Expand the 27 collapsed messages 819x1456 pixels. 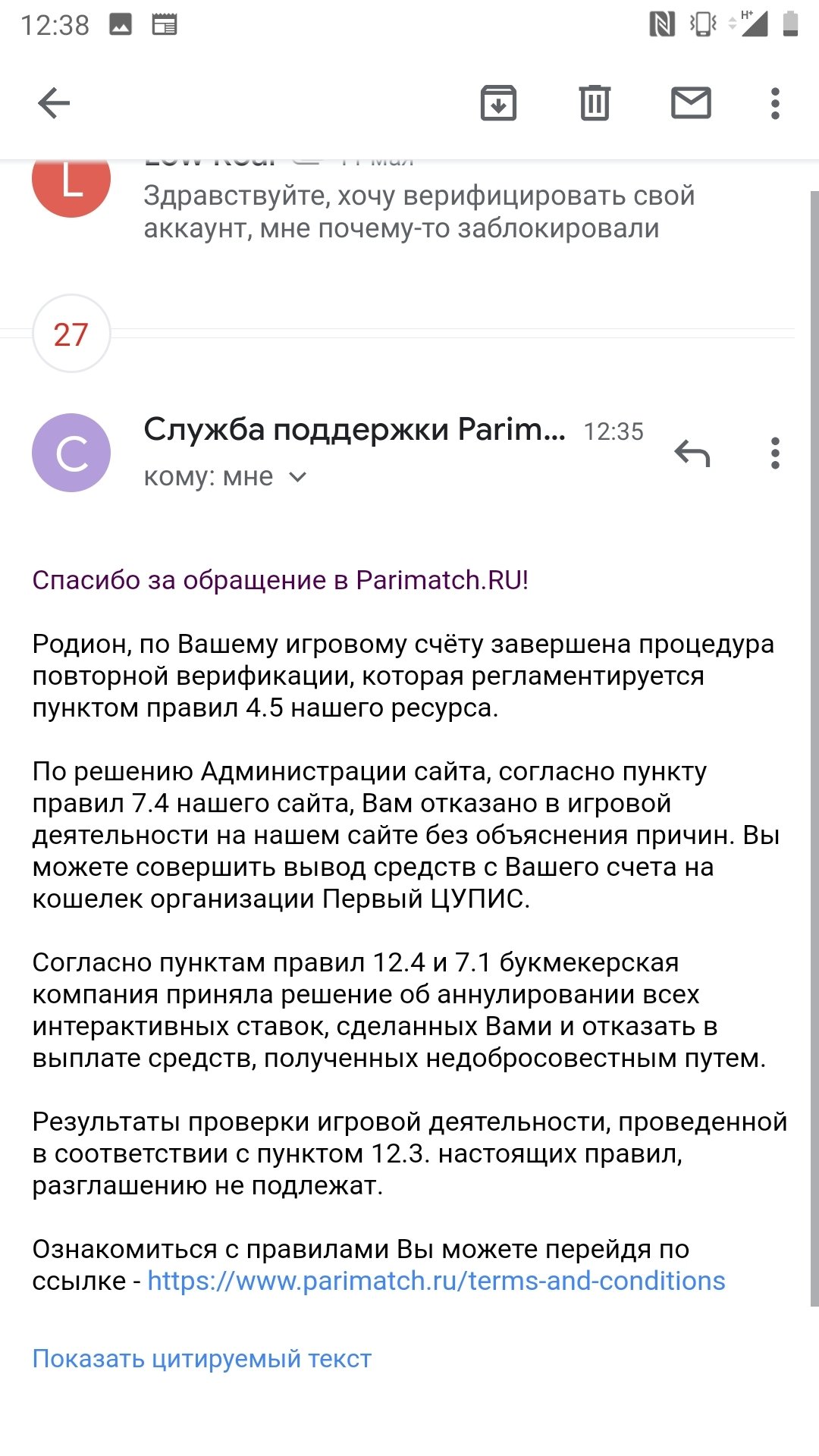pyautogui.click(x=71, y=334)
